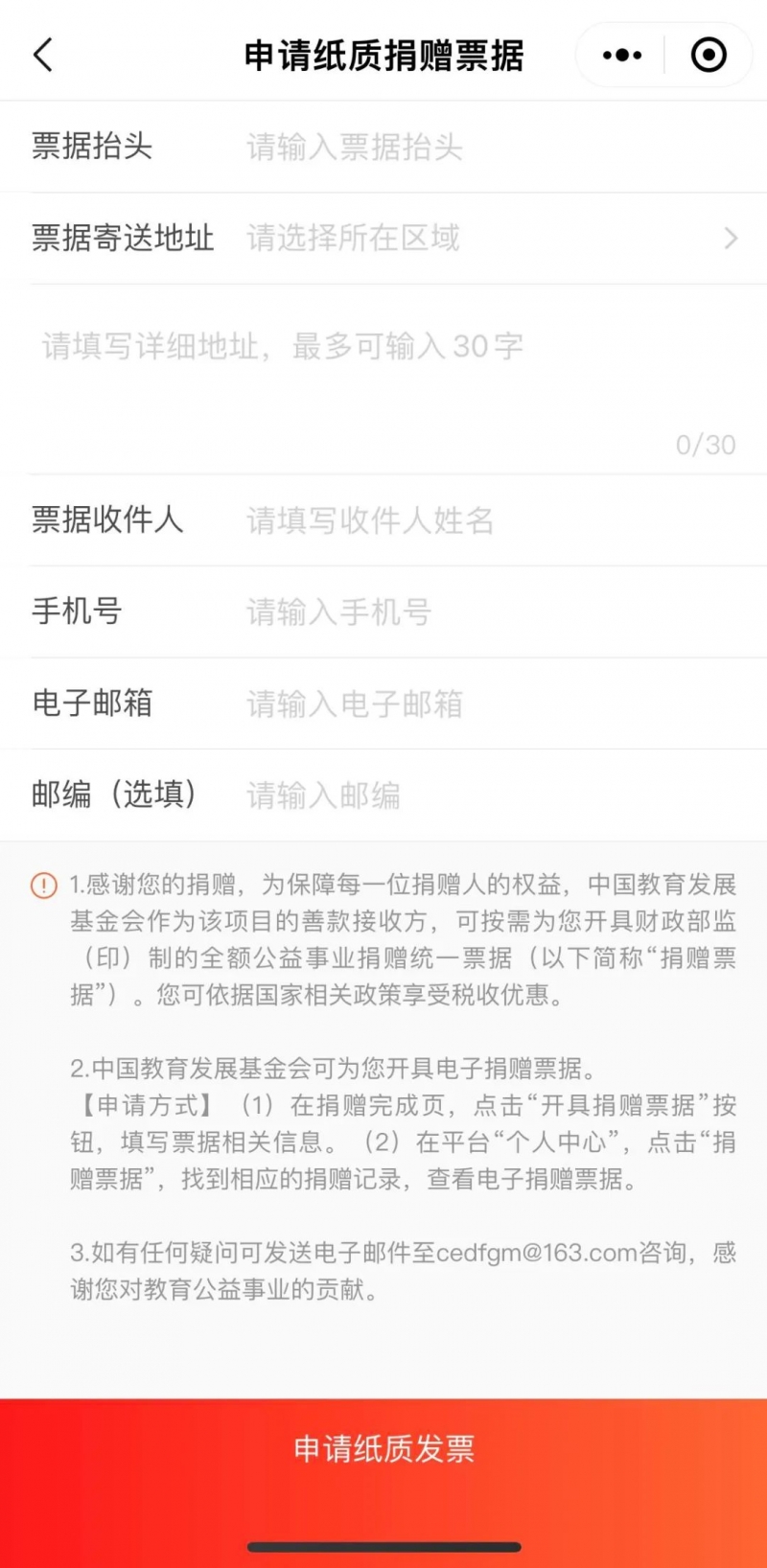The height and width of the screenshot is (1568, 767).
Task: Close the mini program via circle icon
Action: (x=709, y=55)
